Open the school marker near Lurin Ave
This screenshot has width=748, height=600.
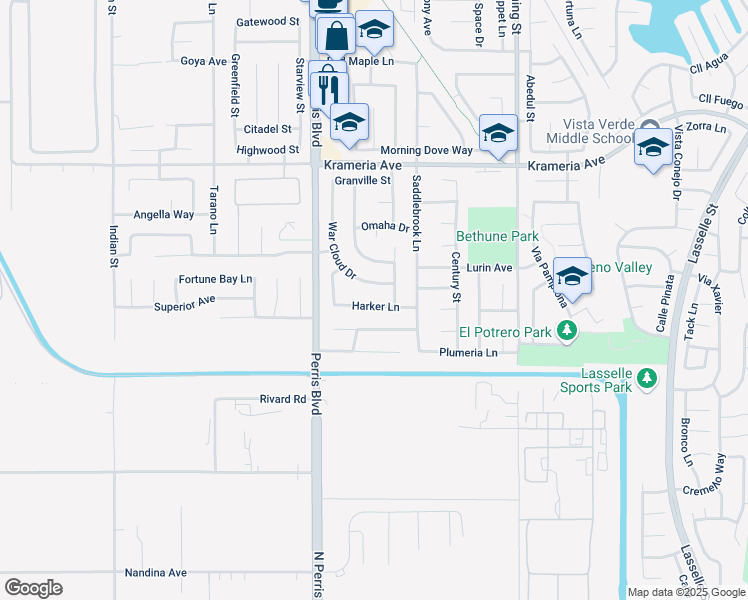click(x=572, y=277)
